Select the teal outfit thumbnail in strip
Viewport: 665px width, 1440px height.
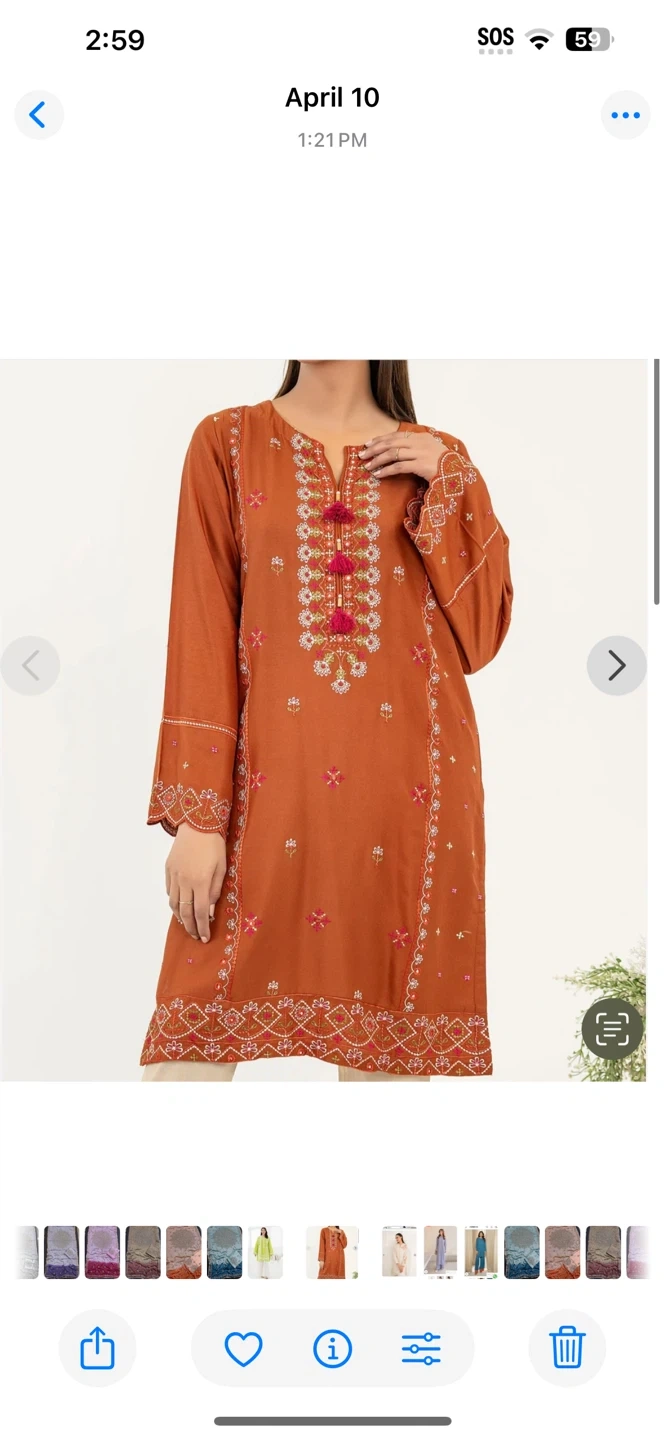(481, 1252)
